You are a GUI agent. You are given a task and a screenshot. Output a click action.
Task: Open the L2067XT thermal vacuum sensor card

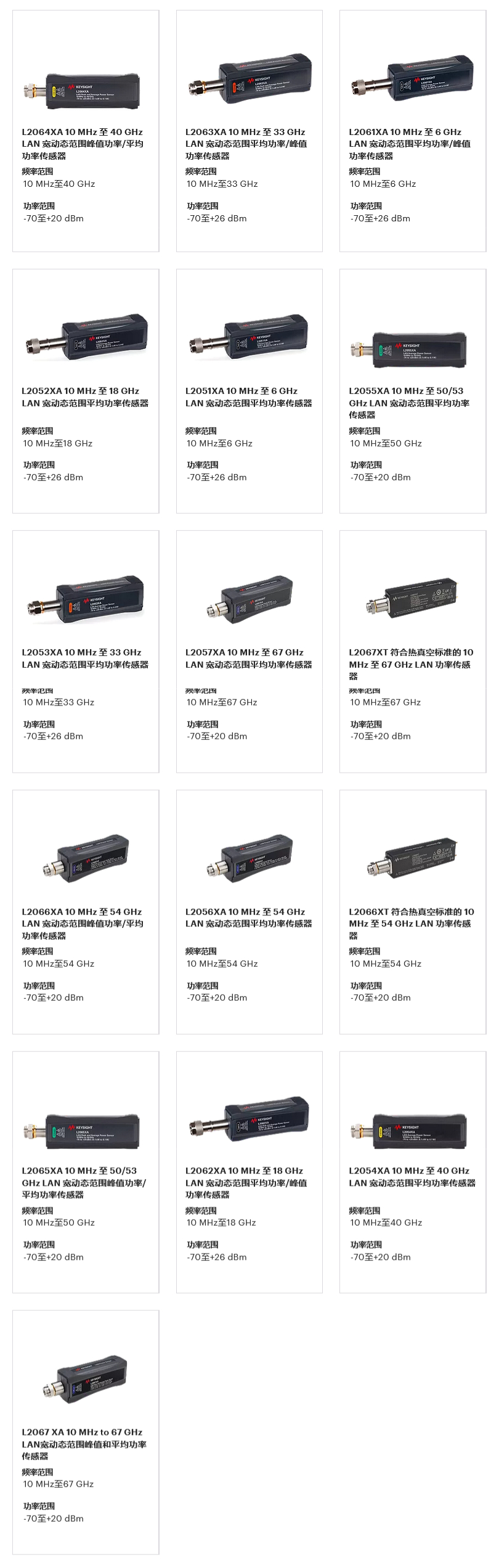point(412,652)
